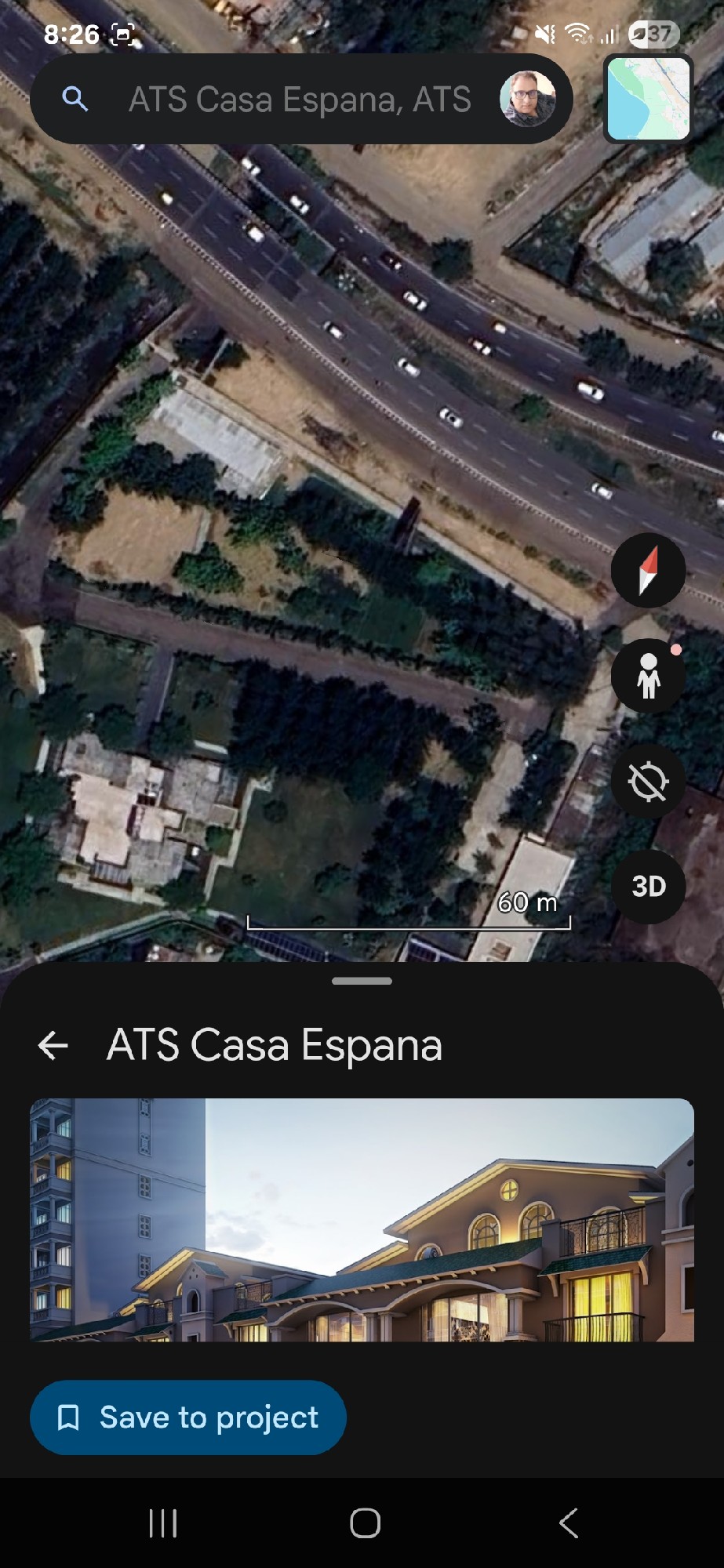Open the ATS Casa Espana search field
Screen dimensions: 724x1568
pos(298,100)
